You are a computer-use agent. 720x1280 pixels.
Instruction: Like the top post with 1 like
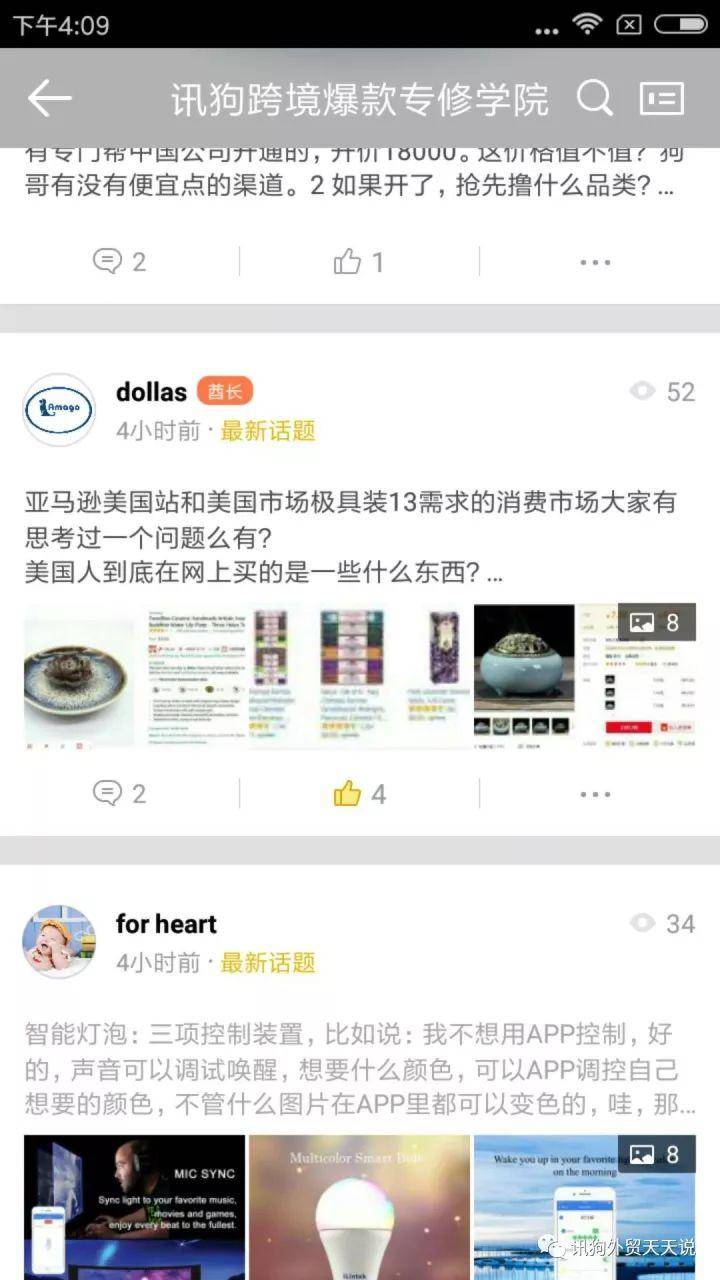[359, 262]
